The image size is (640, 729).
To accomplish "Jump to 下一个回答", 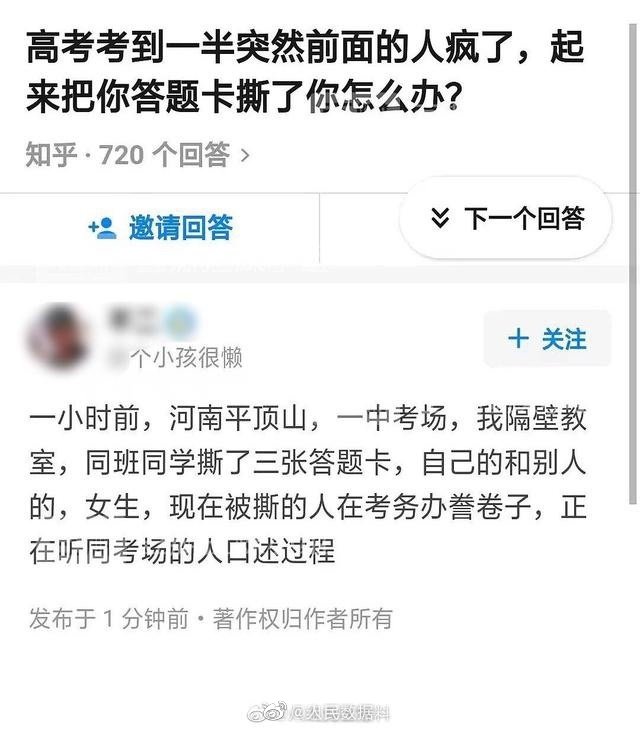I will click(x=506, y=218).
